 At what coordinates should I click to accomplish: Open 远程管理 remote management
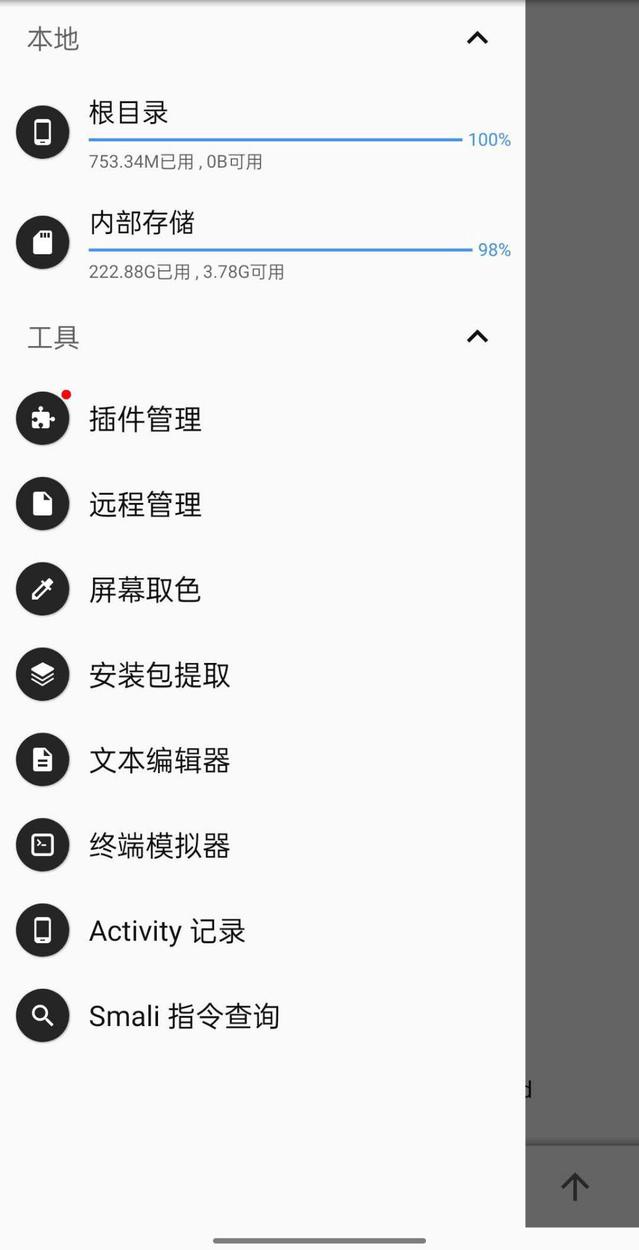point(145,504)
